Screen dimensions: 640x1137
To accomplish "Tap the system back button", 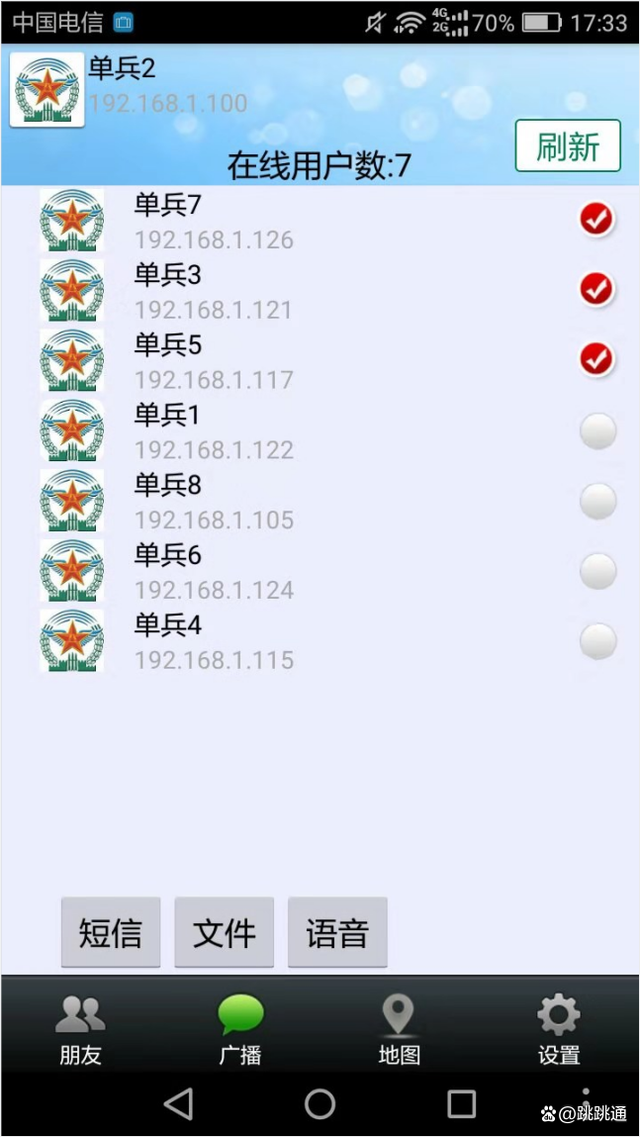I will pyautogui.click(x=178, y=1104).
